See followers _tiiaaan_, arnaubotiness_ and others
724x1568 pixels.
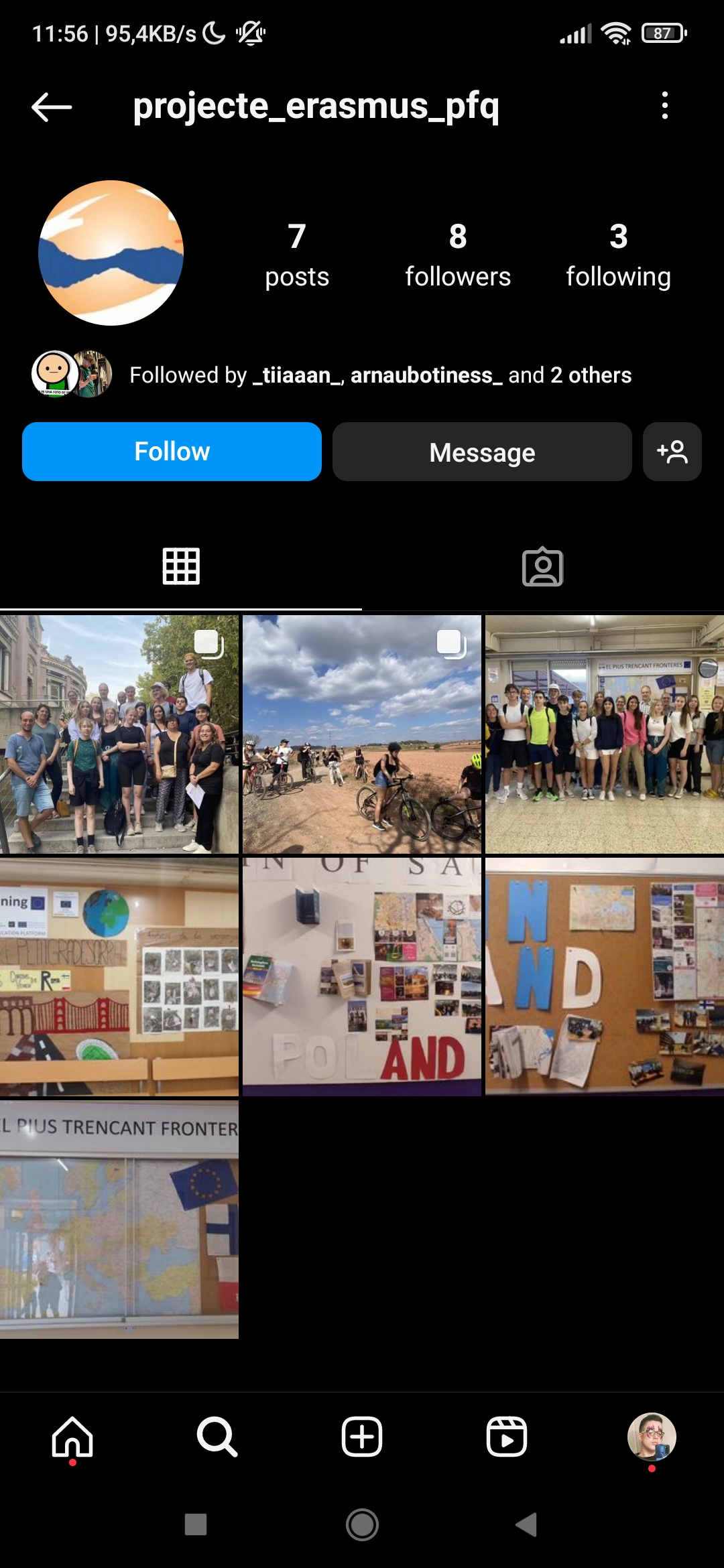[x=379, y=375]
